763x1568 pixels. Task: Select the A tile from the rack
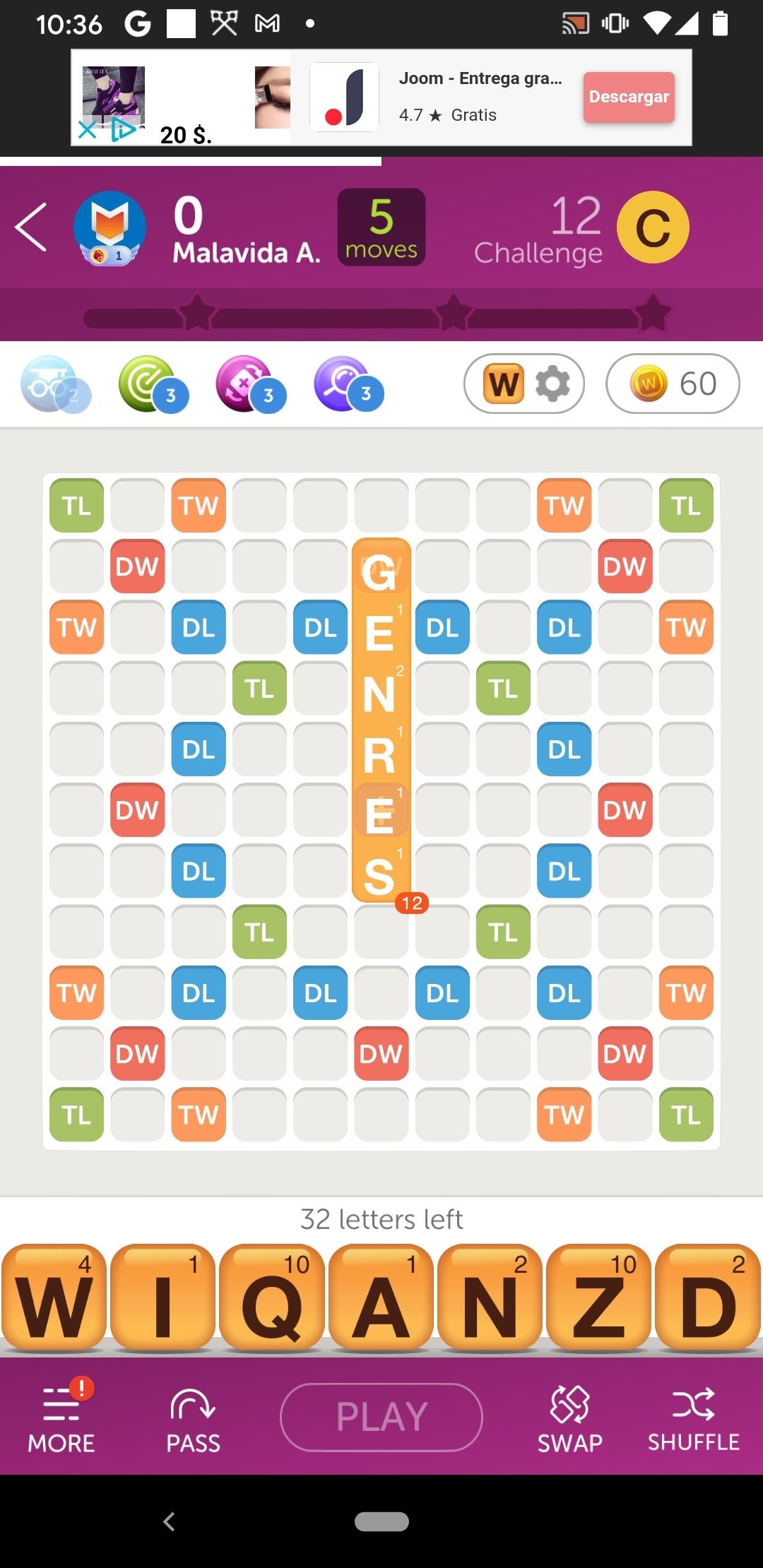381,1300
